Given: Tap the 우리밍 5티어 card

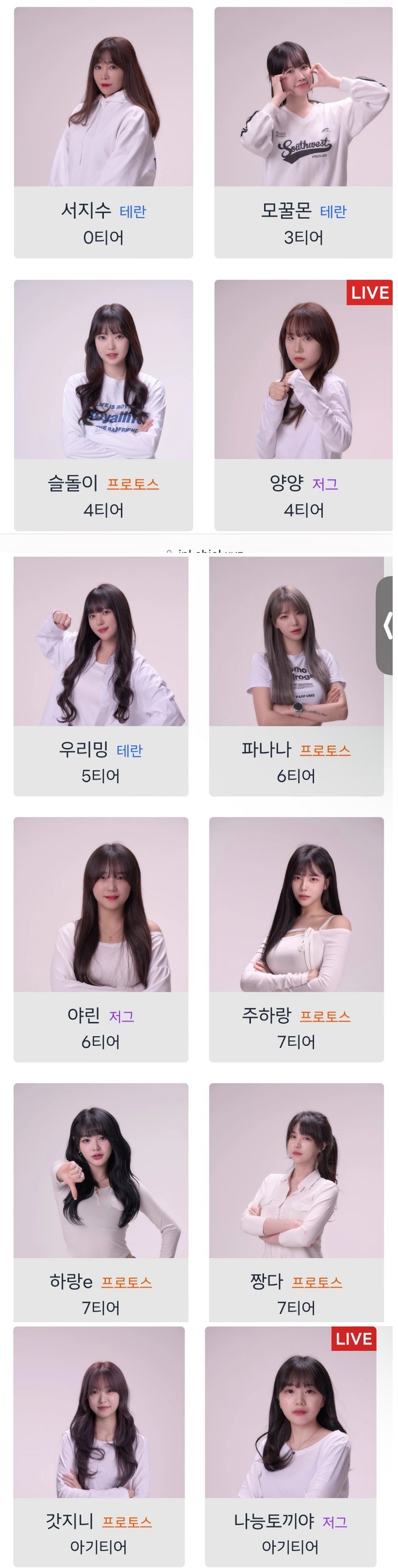Looking at the screenshot, I should (101, 676).
